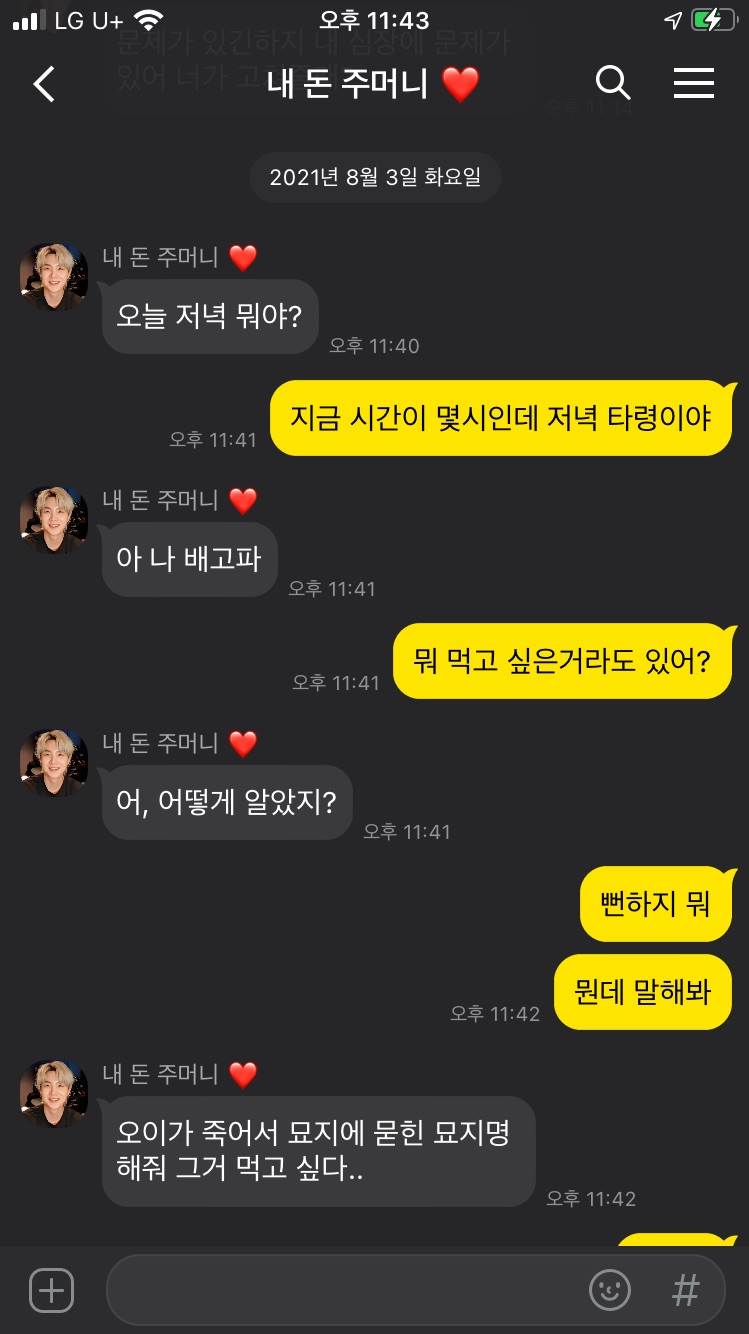
Task: Open the plus attachment menu
Action: (51, 1290)
